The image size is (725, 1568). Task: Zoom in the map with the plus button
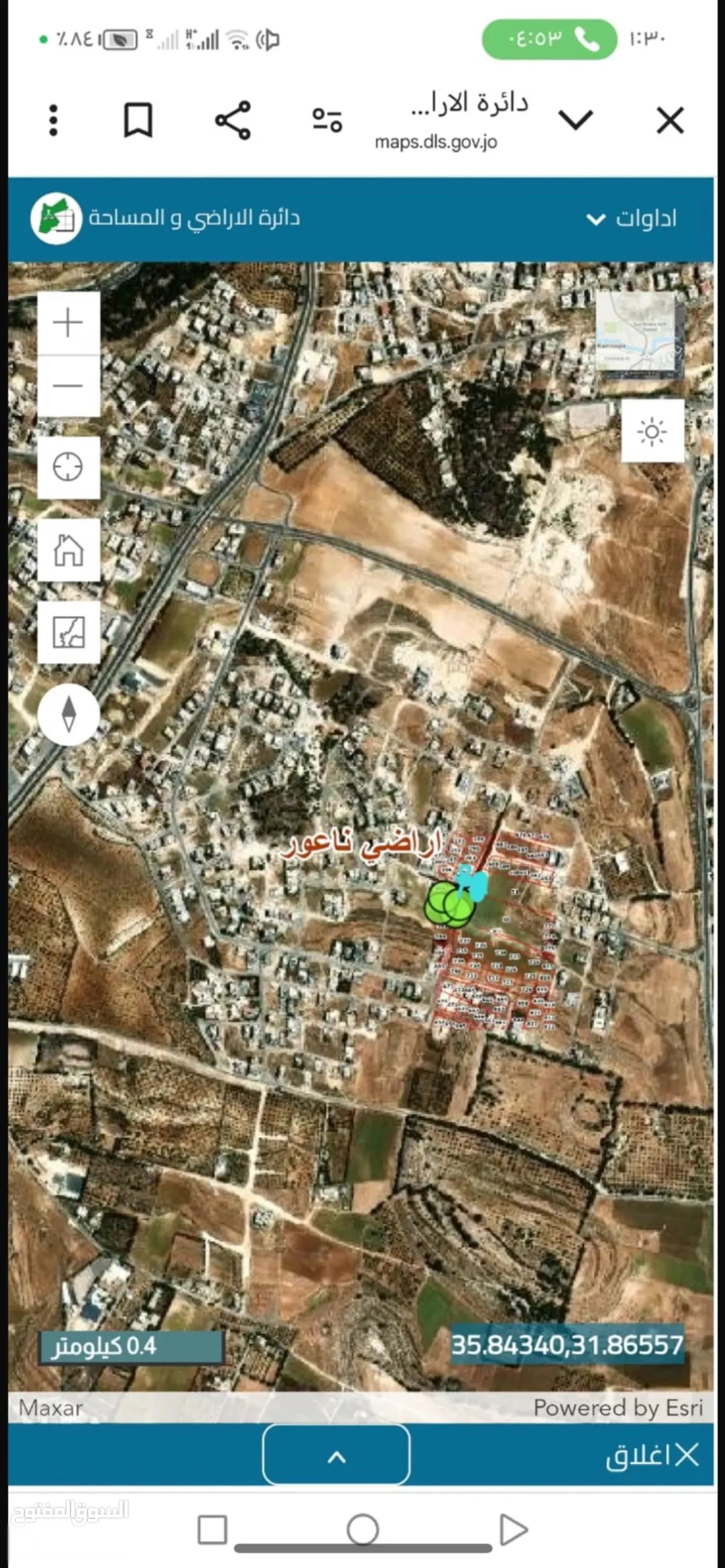coord(68,323)
